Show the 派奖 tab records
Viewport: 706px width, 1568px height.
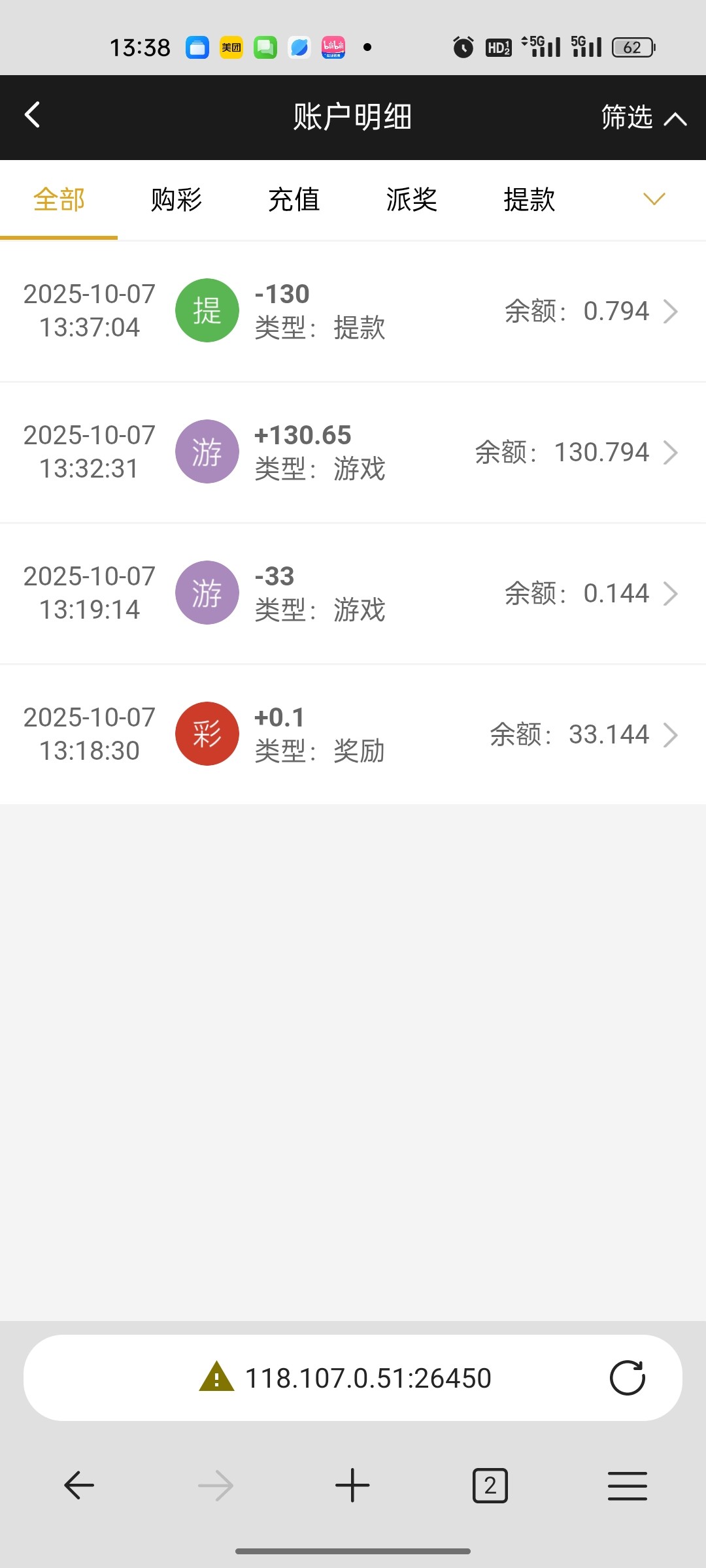(412, 199)
